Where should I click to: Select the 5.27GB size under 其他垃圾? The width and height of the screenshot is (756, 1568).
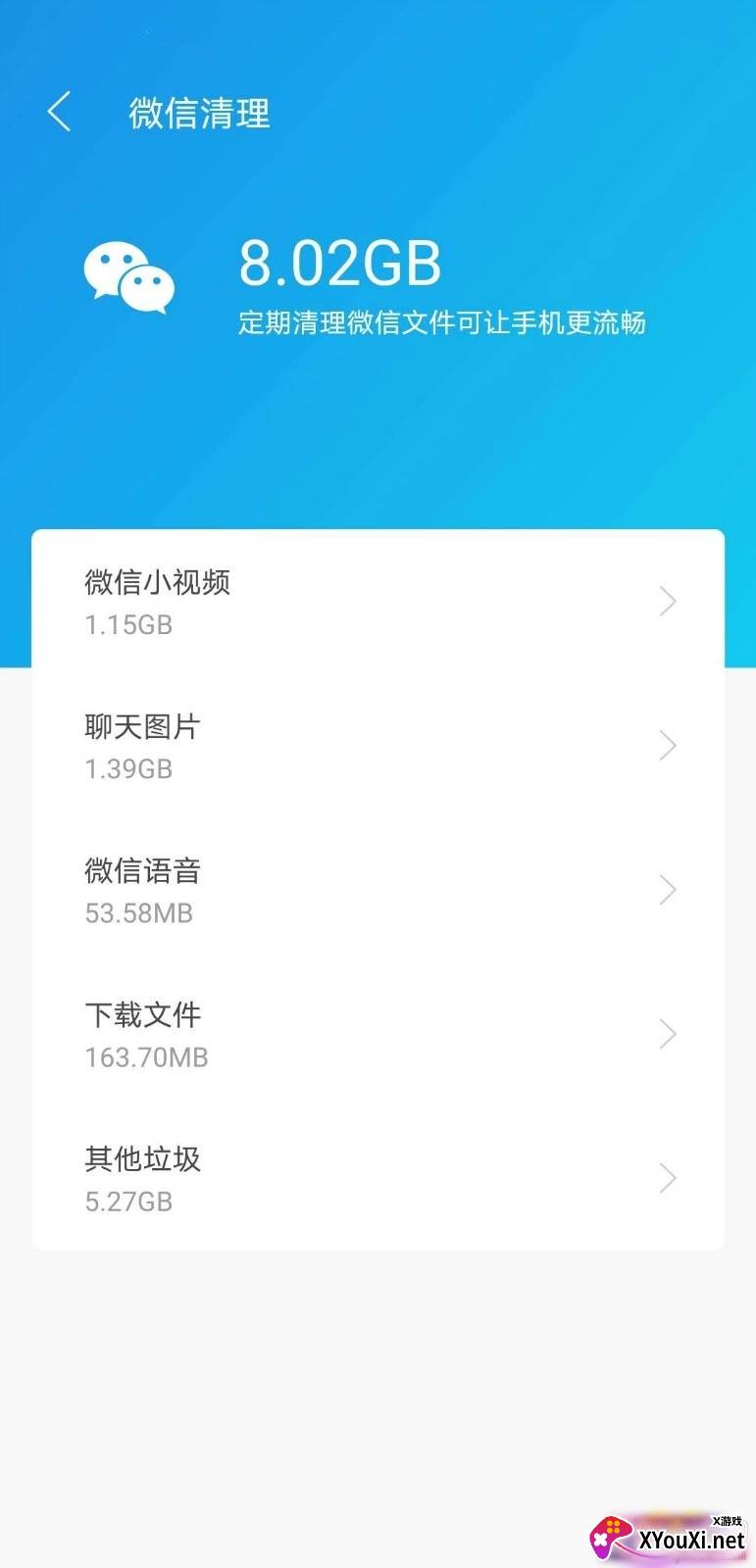[128, 1200]
